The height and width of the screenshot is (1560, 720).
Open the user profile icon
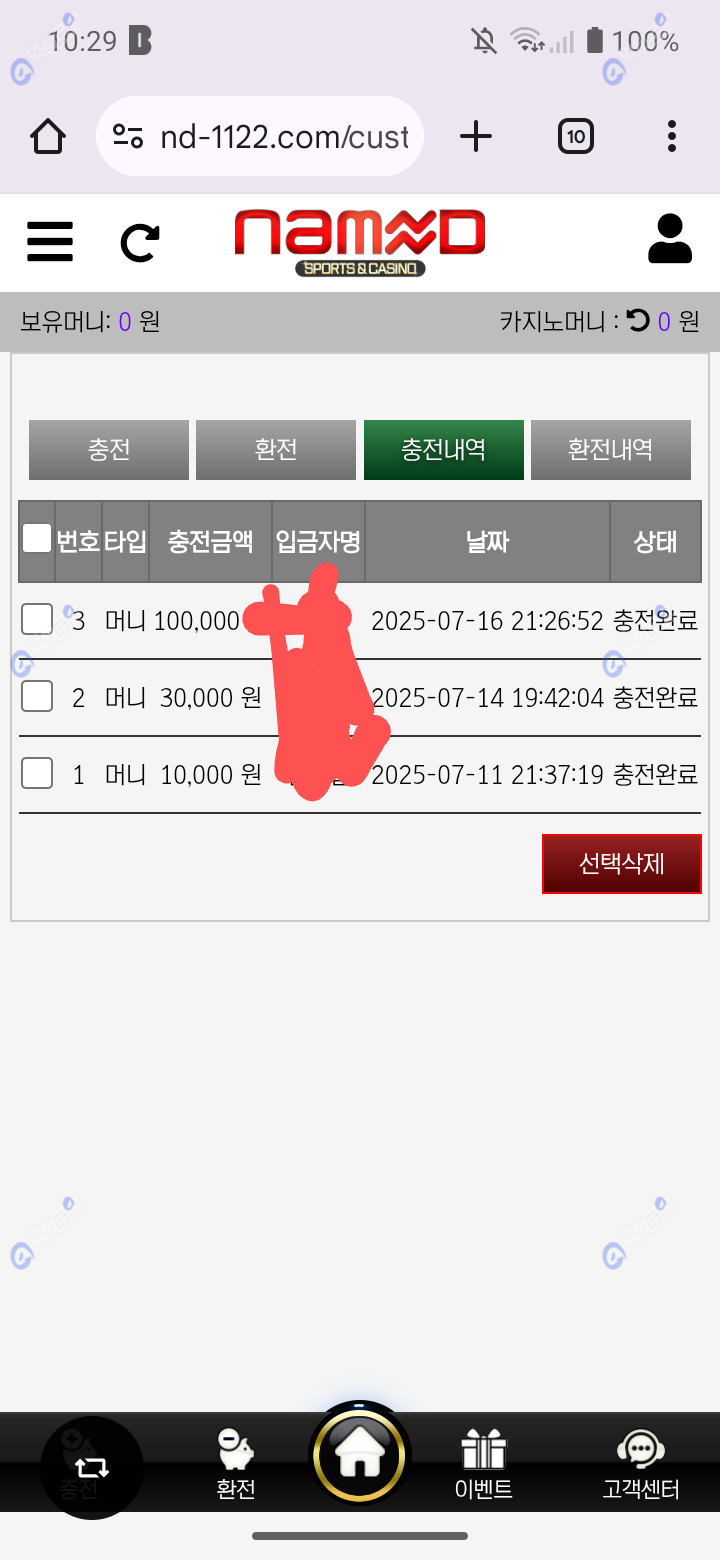click(669, 240)
